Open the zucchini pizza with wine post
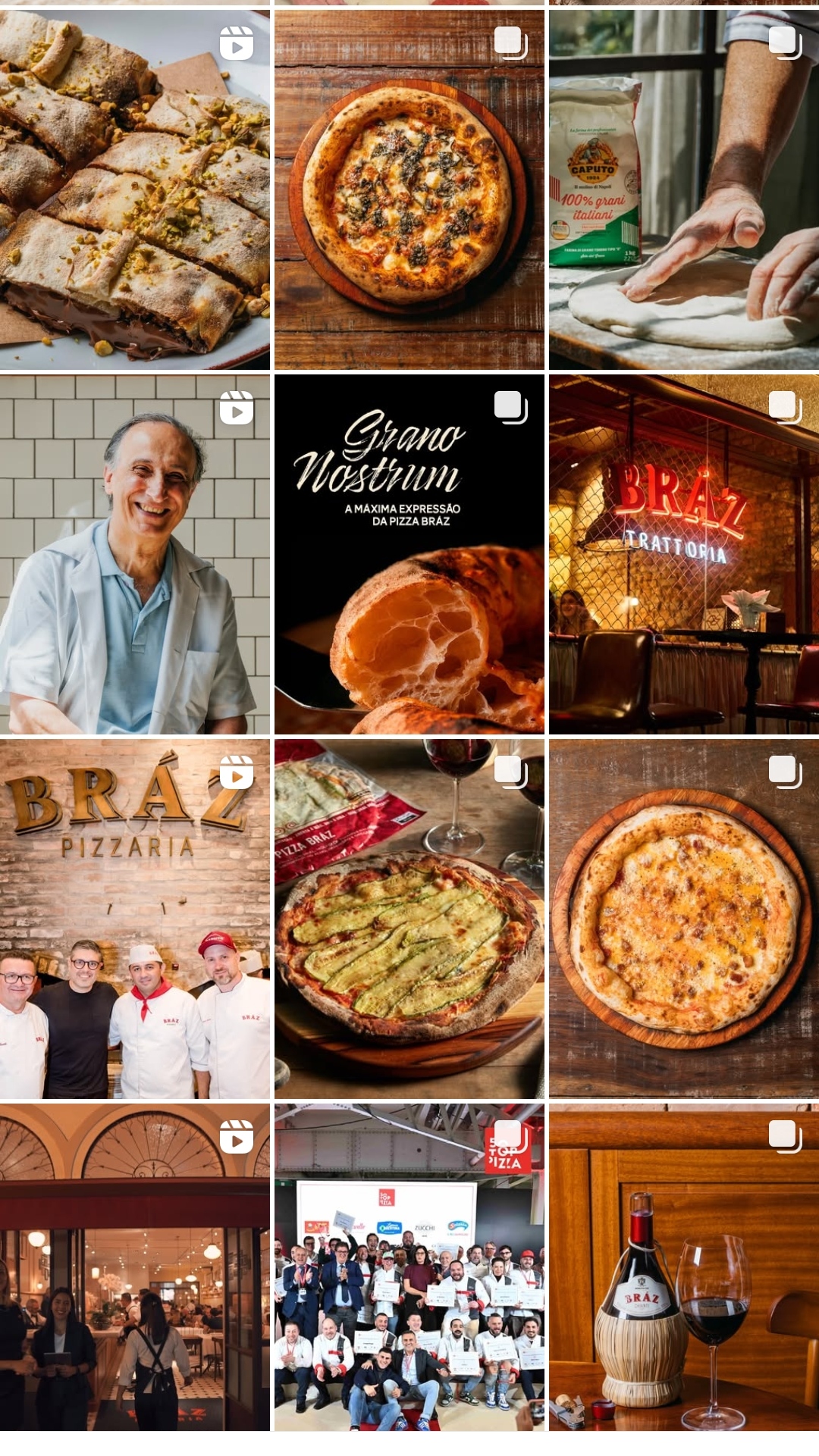The width and height of the screenshot is (819, 1456). coord(409,919)
